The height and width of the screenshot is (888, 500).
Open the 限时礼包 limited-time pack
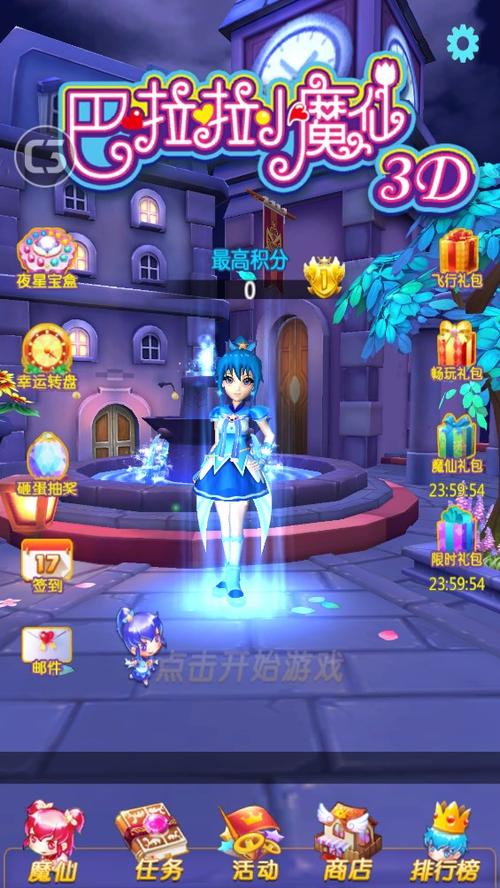point(458,537)
